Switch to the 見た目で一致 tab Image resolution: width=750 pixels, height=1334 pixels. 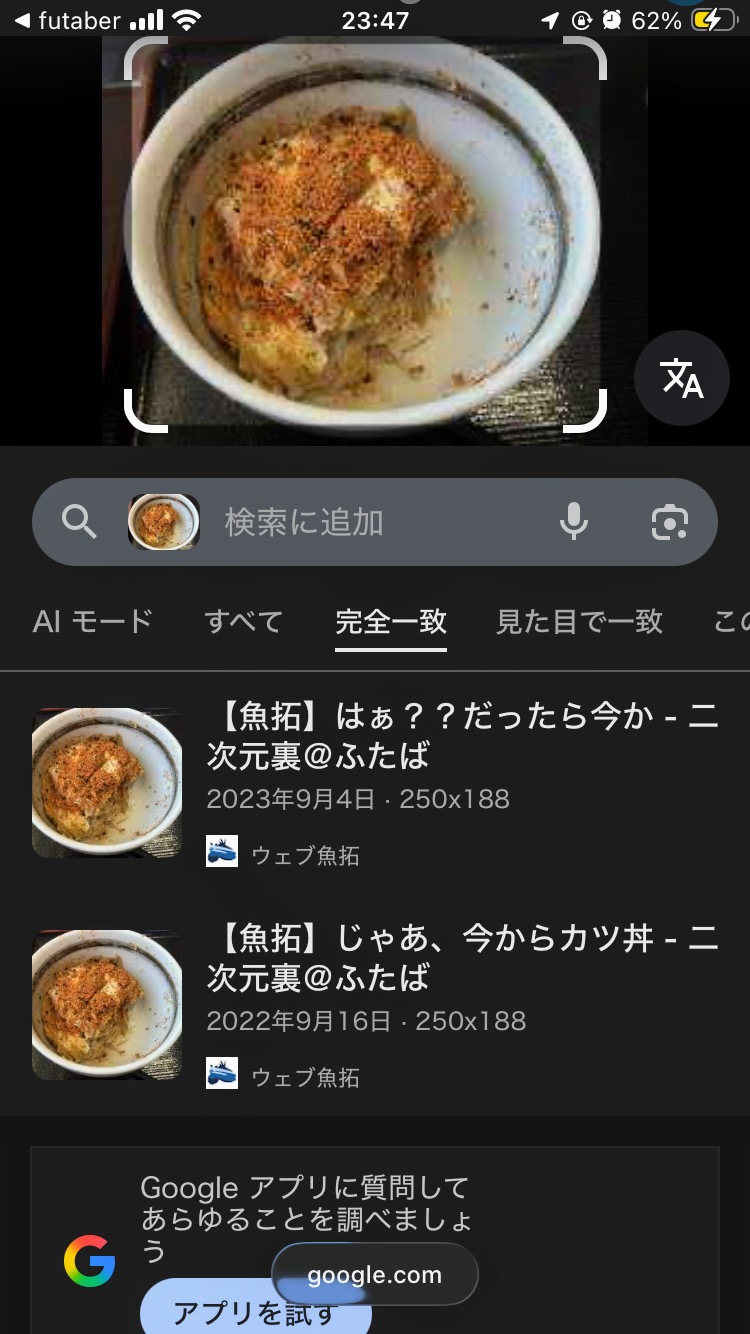click(579, 621)
